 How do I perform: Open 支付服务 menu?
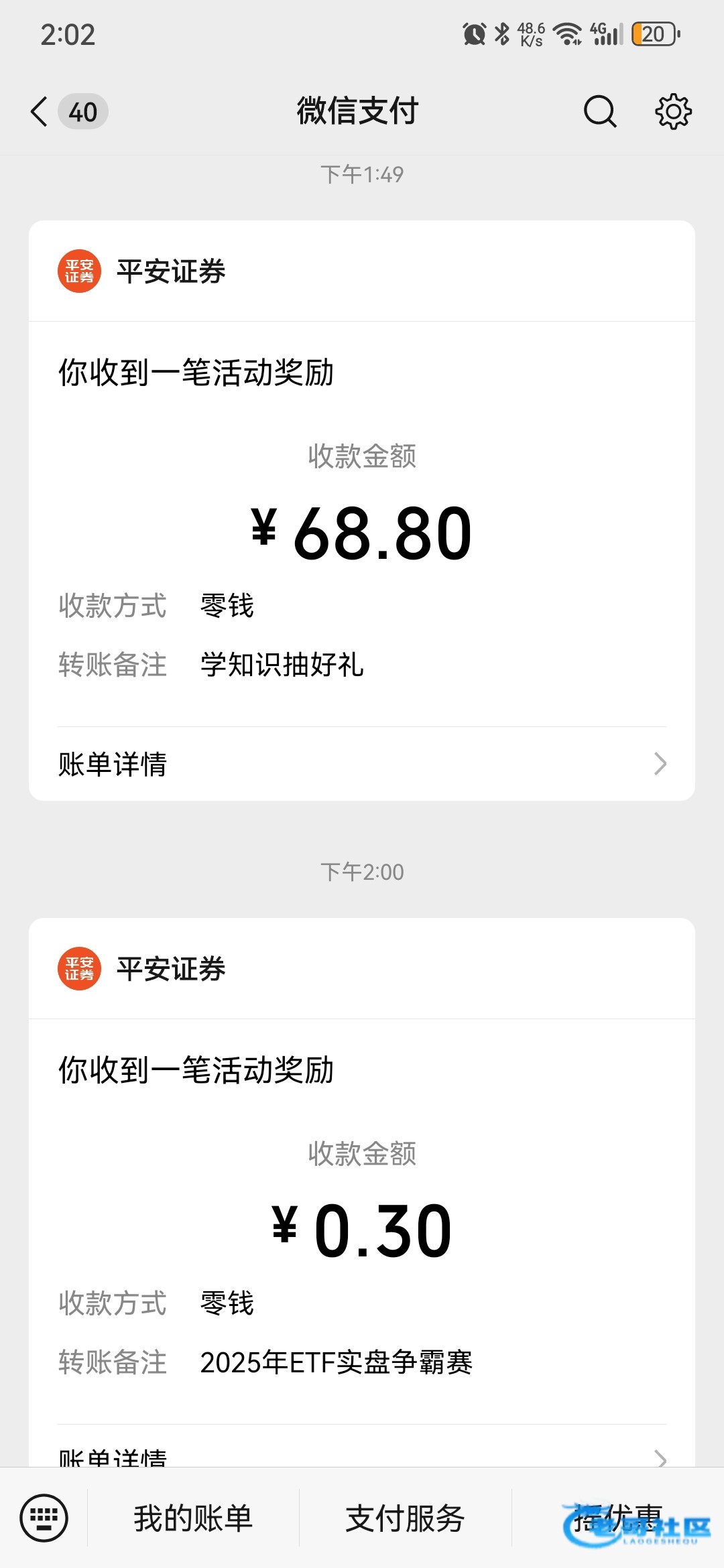[x=405, y=1518]
